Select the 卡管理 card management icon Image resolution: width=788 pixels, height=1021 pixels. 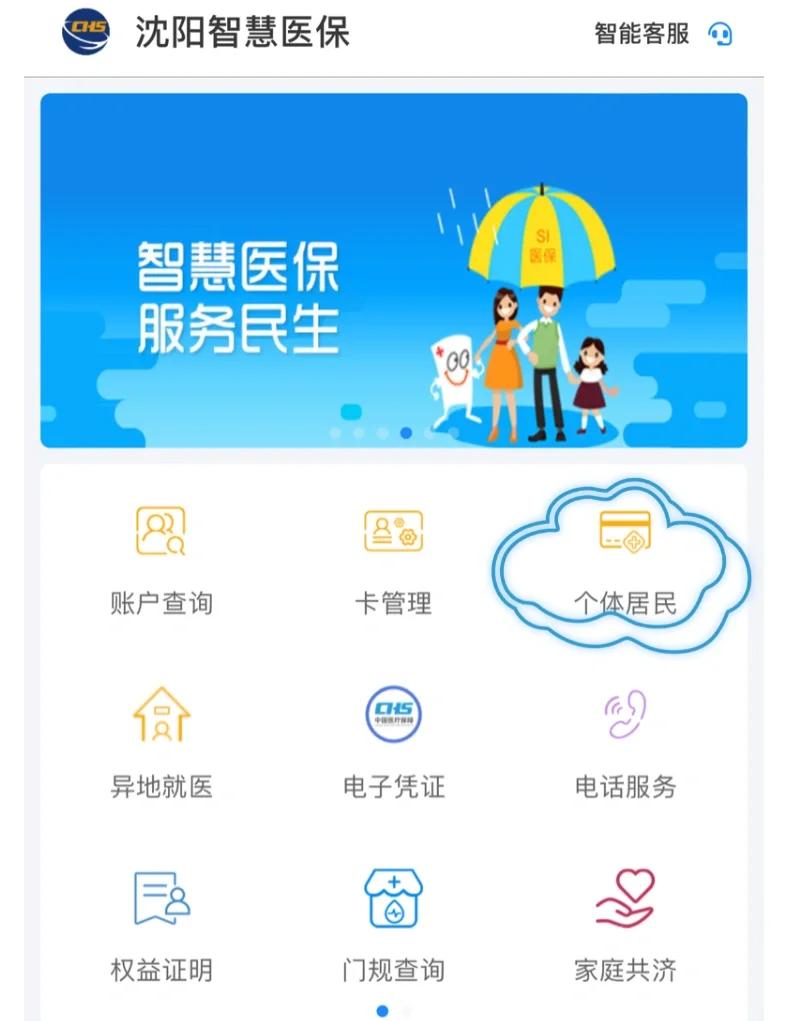click(x=394, y=552)
